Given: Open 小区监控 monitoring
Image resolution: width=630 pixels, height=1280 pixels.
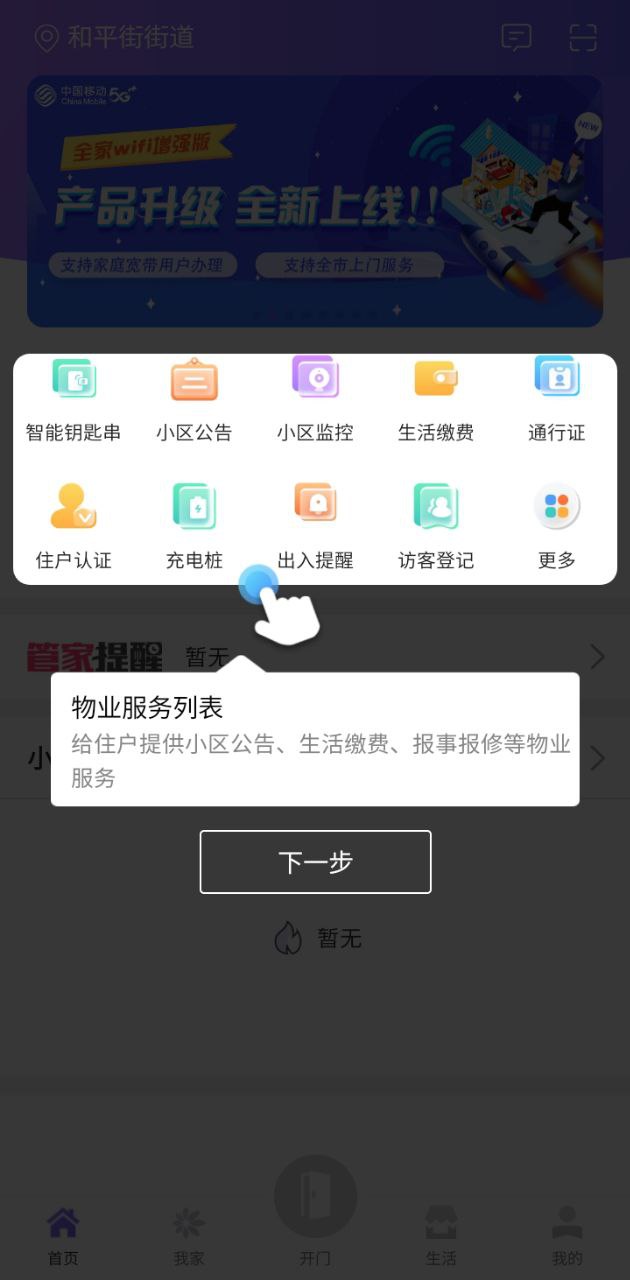Looking at the screenshot, I should tap(315, 400).
